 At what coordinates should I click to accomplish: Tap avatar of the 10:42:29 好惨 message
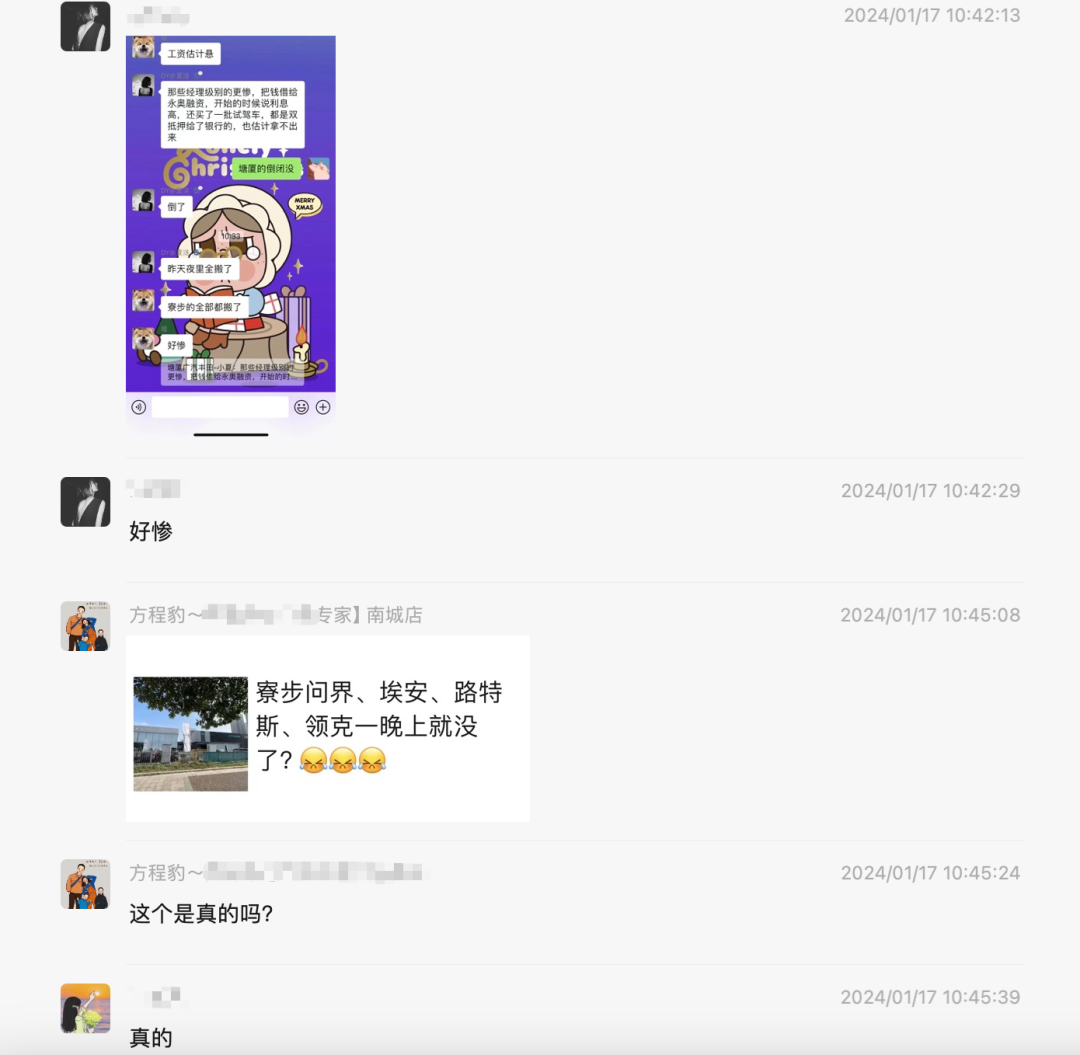[x=85, y=502]
